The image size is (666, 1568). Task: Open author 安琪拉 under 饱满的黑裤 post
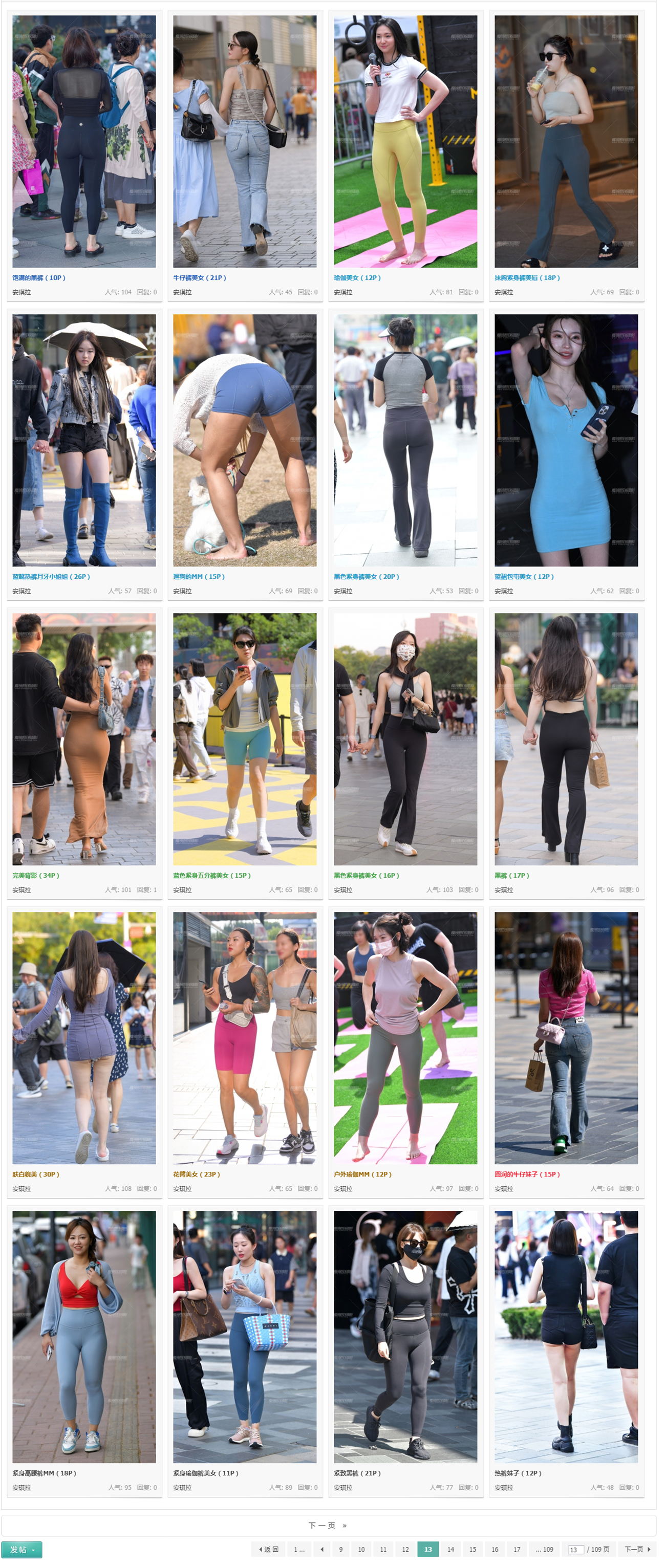(22, 292)
